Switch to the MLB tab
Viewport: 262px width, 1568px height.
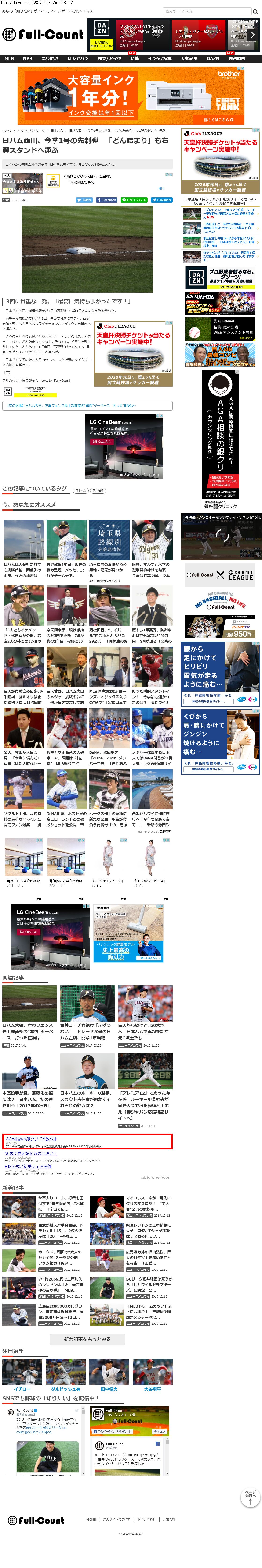point(9,58)
